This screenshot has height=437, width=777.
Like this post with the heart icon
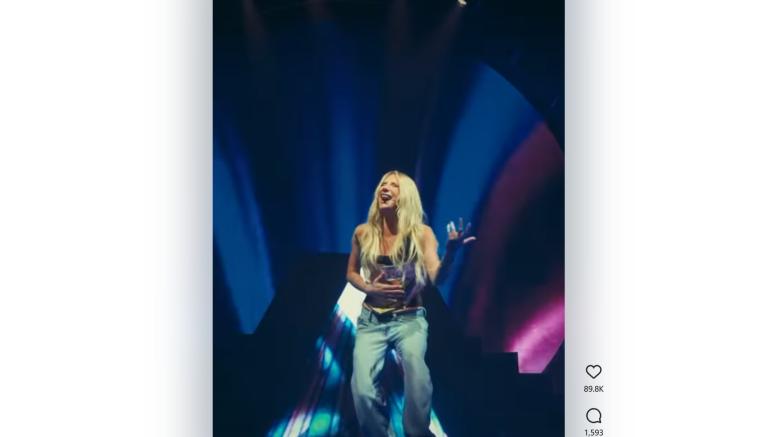593,372
